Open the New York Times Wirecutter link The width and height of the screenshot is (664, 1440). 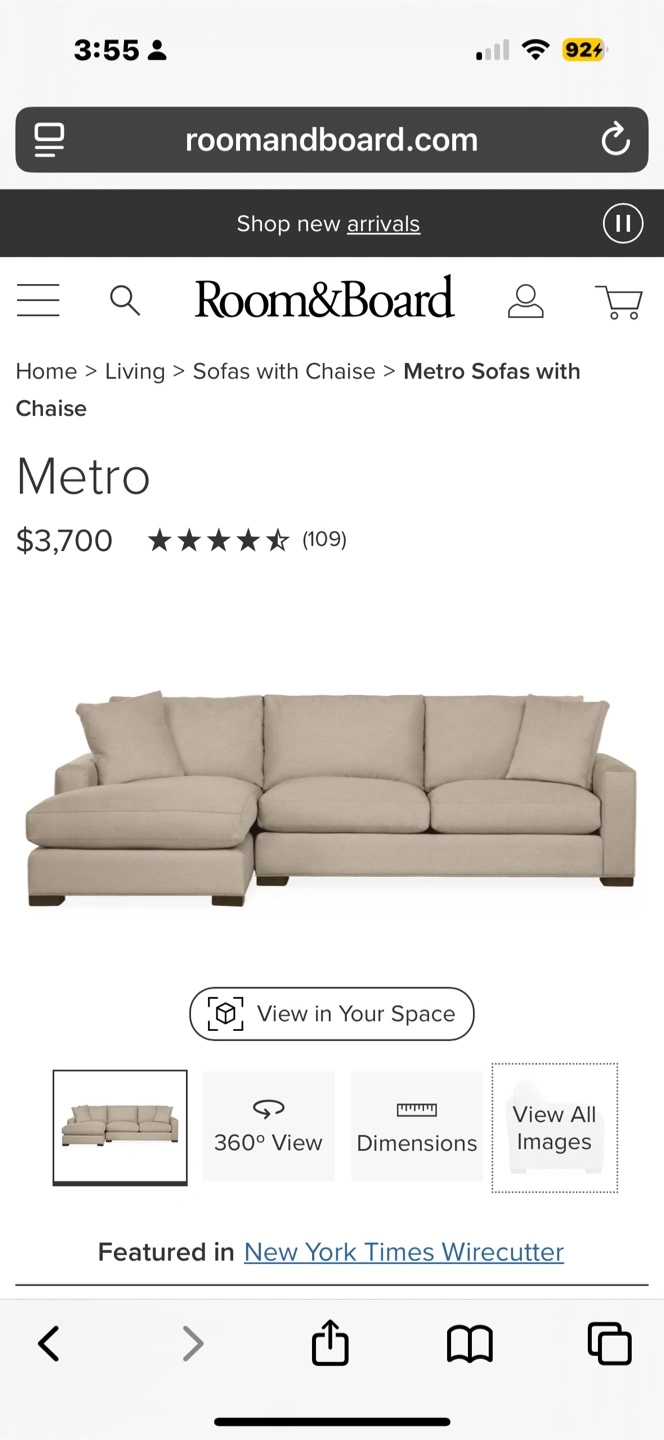coord(404,1252)
